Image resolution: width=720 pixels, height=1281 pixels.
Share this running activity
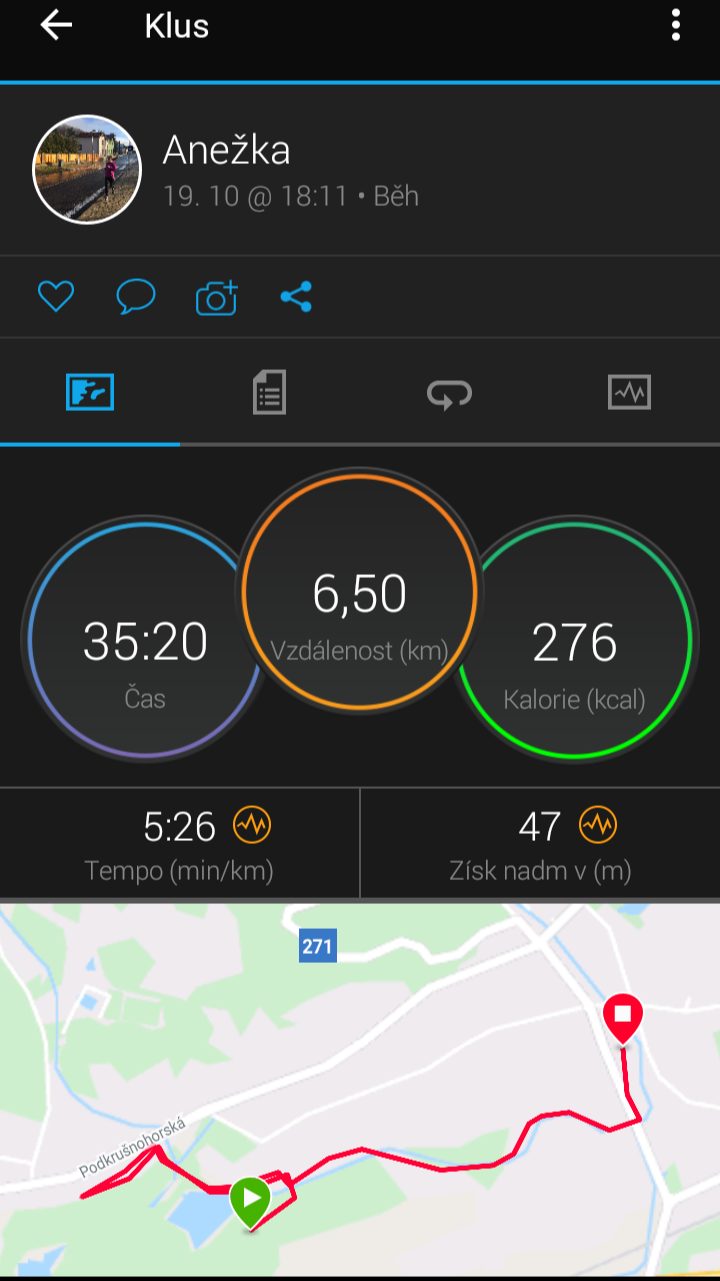(x=296, y=297)
